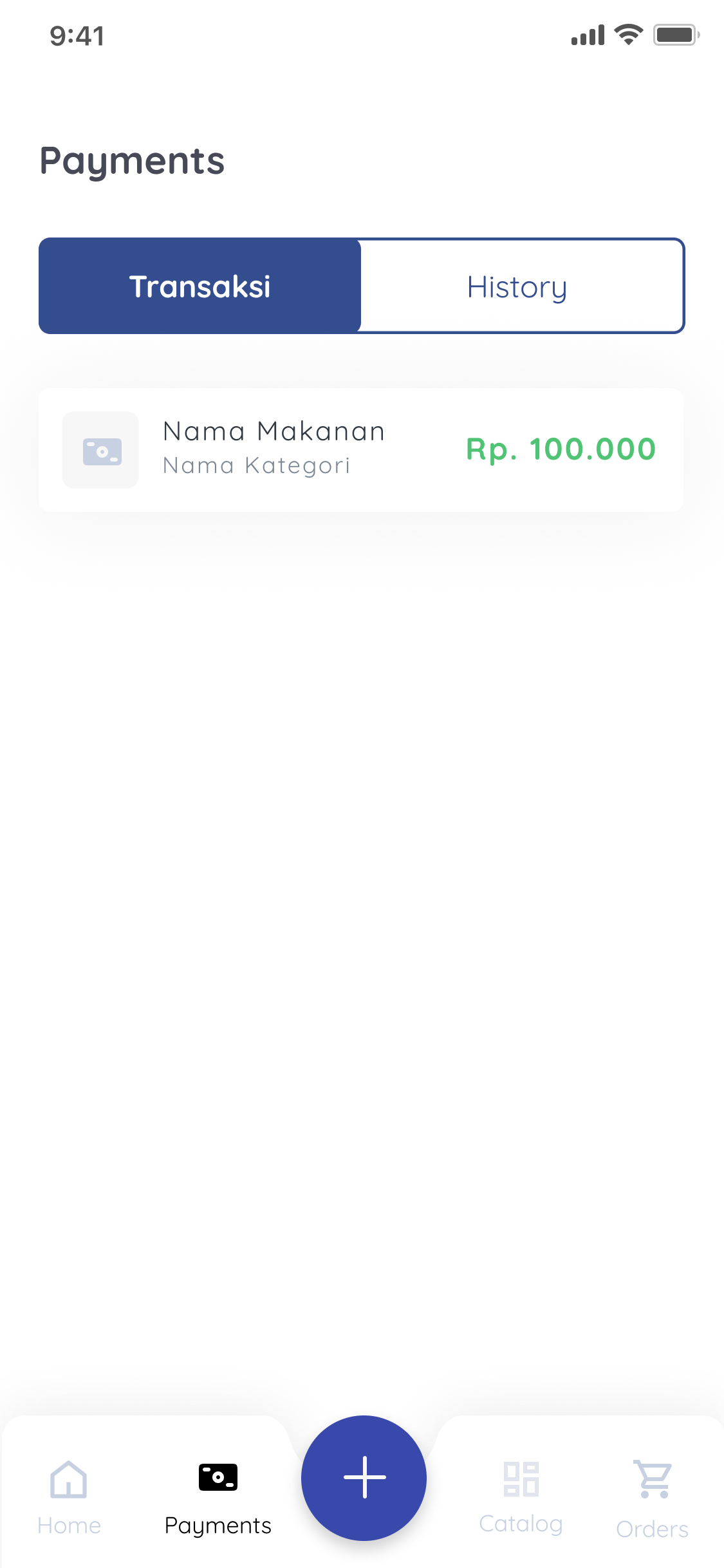Viewport: 724px width, 1568px height.
Task: Switch to the History tab
Action: (x=517, y=286)
